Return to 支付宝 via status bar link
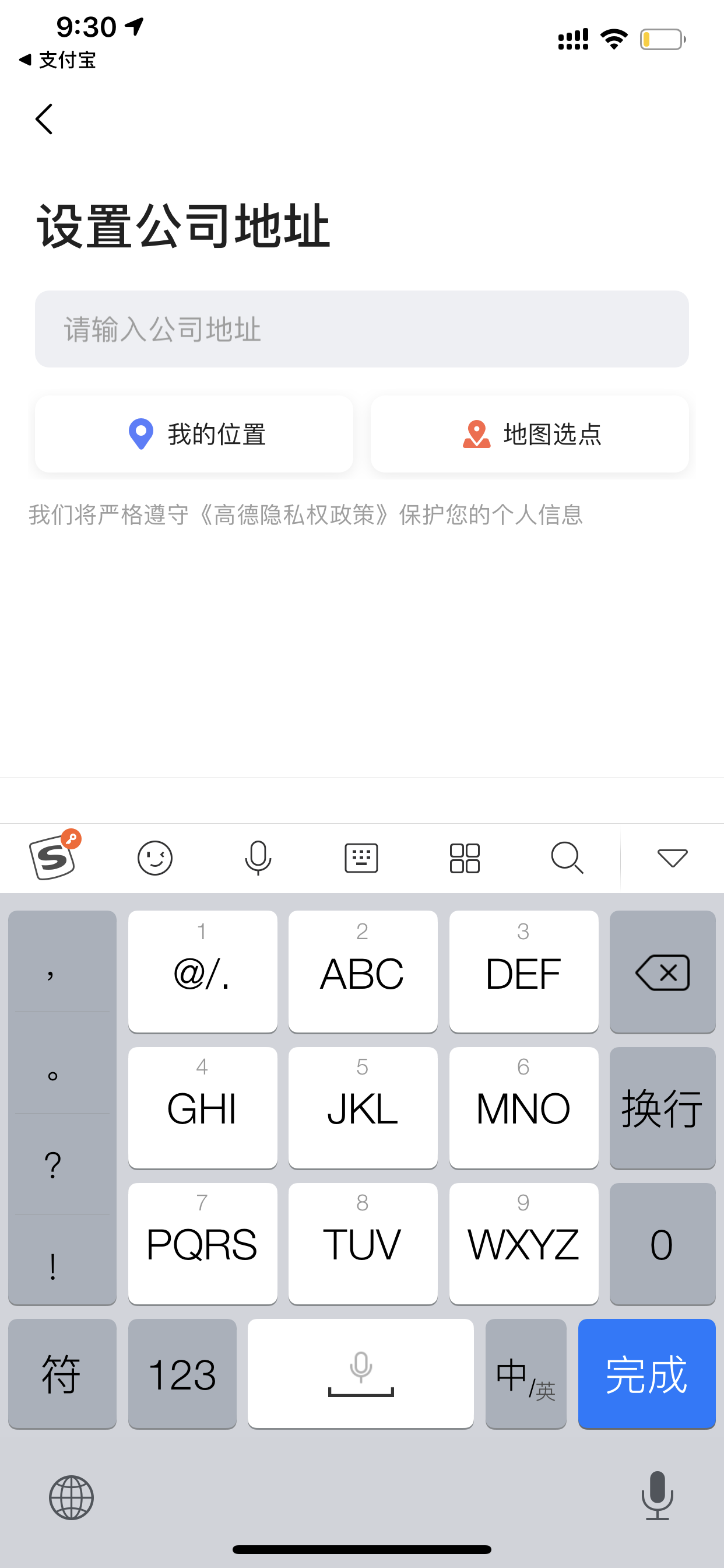724x1568 pixels. (x=58, y=60)
